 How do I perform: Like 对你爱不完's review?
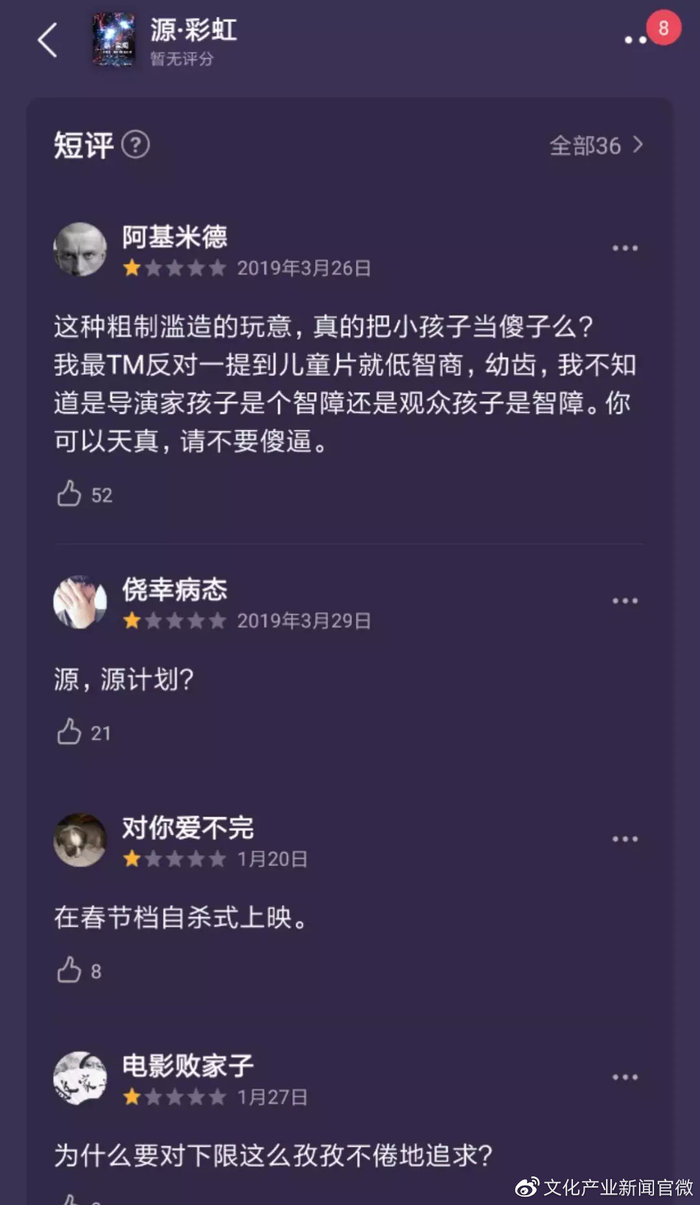coord(70,970)
